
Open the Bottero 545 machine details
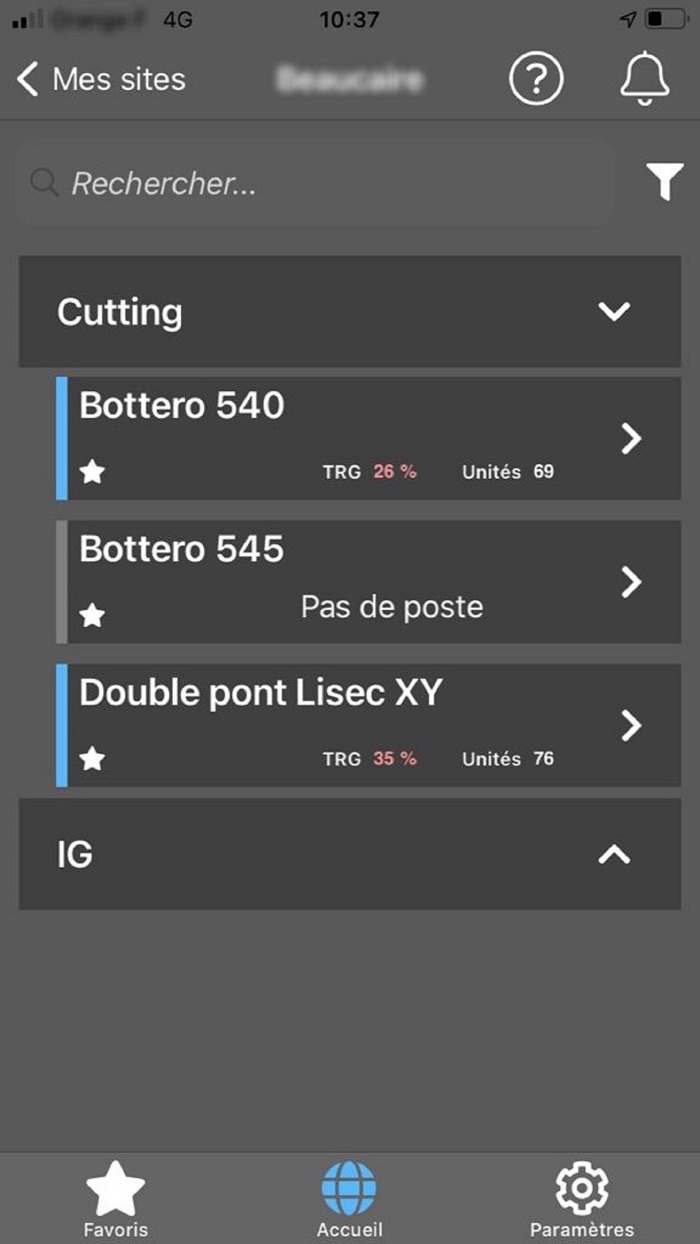(631, 582)
